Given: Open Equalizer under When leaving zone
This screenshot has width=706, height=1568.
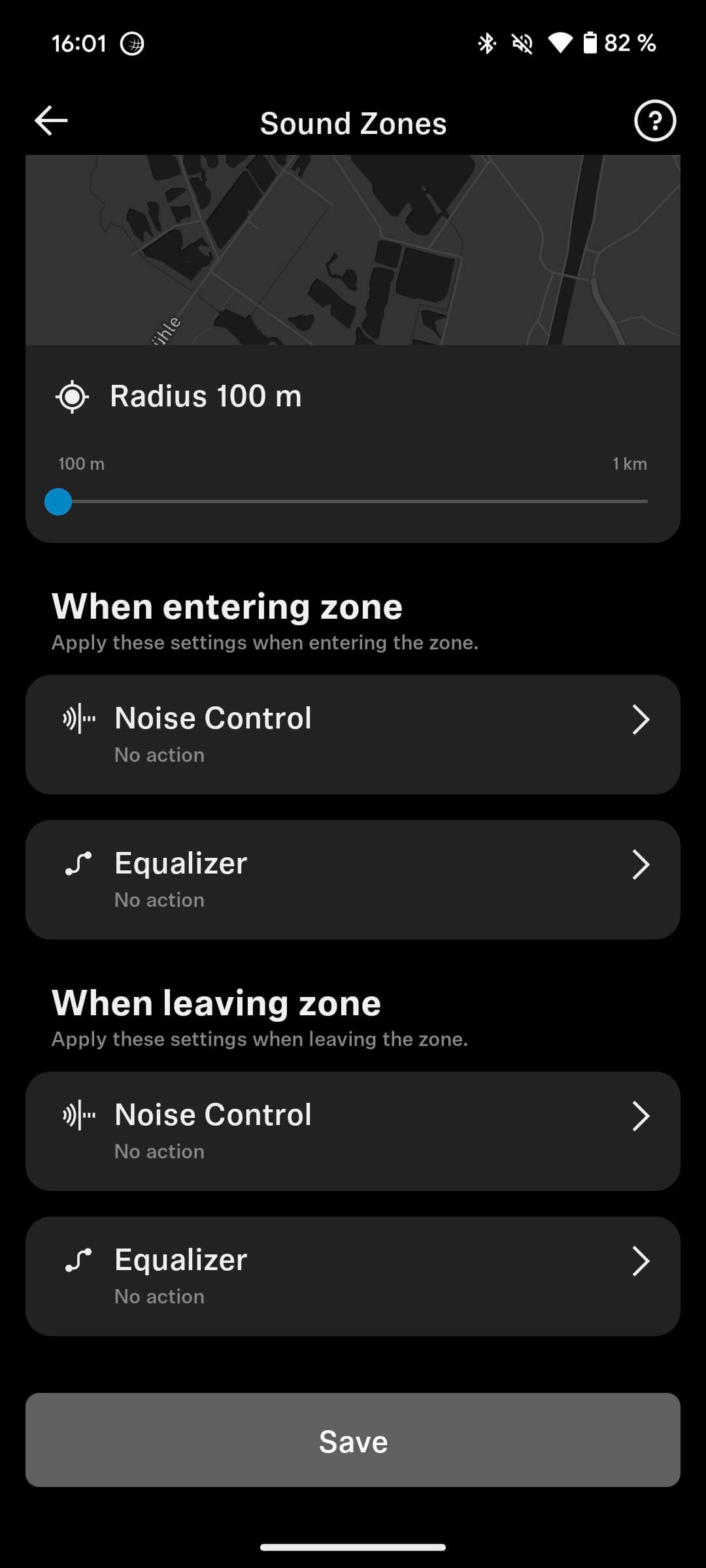Looking at the screenshot, I should [353, 1276].
